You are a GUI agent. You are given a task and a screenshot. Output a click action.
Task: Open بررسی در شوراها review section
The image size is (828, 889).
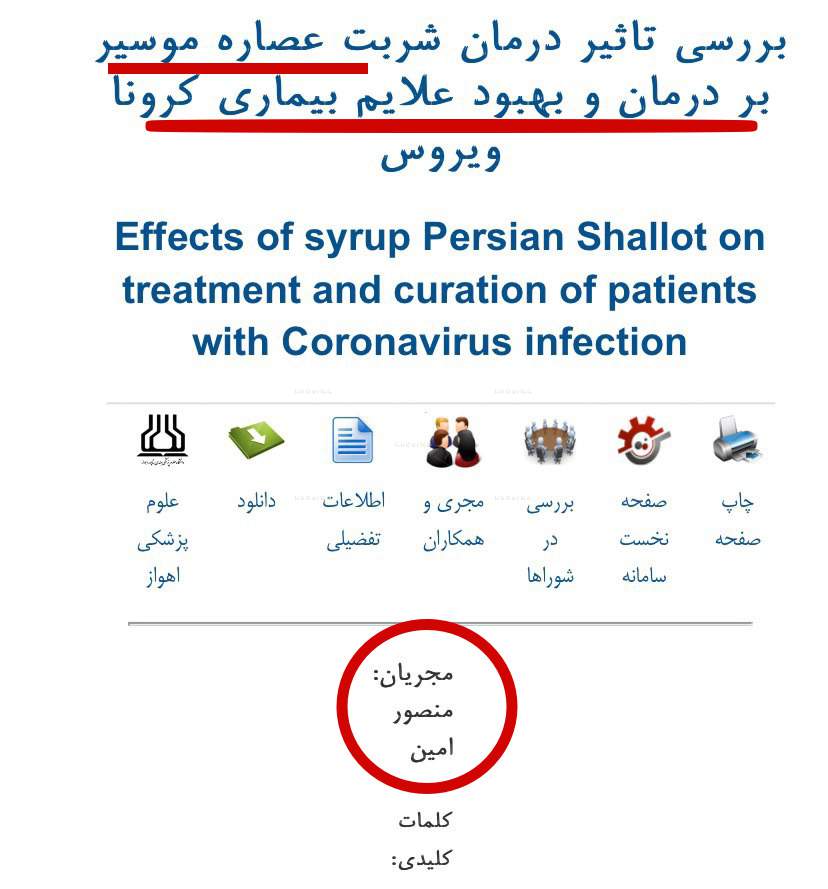pos(550,442)
